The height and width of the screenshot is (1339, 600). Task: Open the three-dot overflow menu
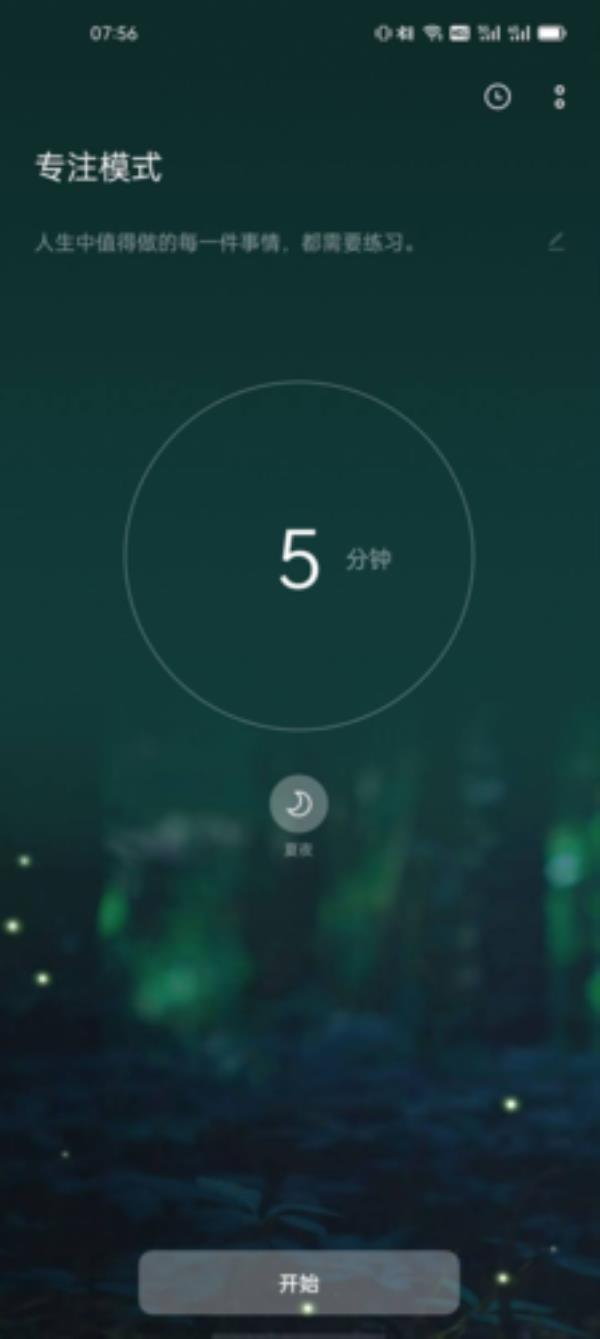[x=559, y=97]
